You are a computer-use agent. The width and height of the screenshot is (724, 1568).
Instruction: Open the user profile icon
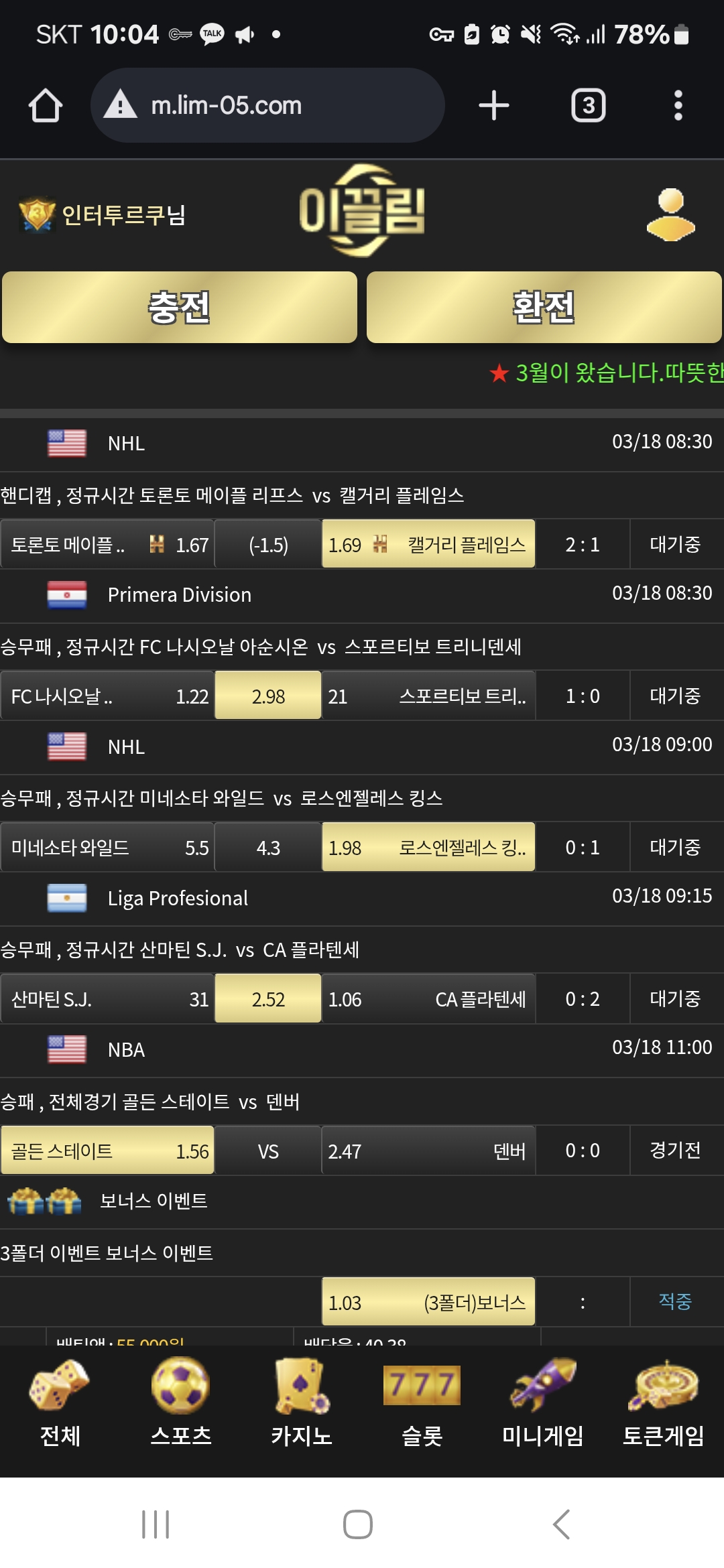(670, 214)
